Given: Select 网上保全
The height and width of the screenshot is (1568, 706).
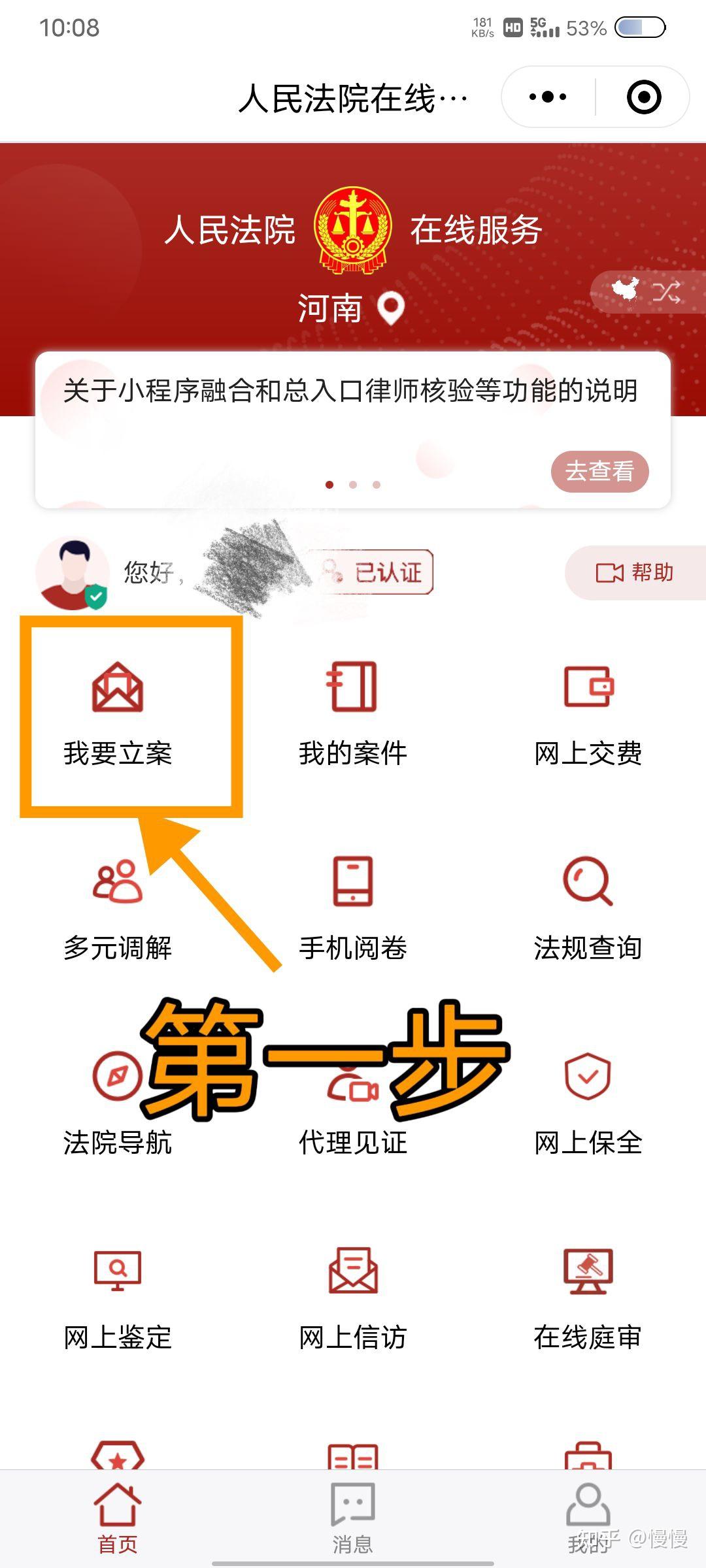Looking at the screenshot, I should pos(588,1105).
